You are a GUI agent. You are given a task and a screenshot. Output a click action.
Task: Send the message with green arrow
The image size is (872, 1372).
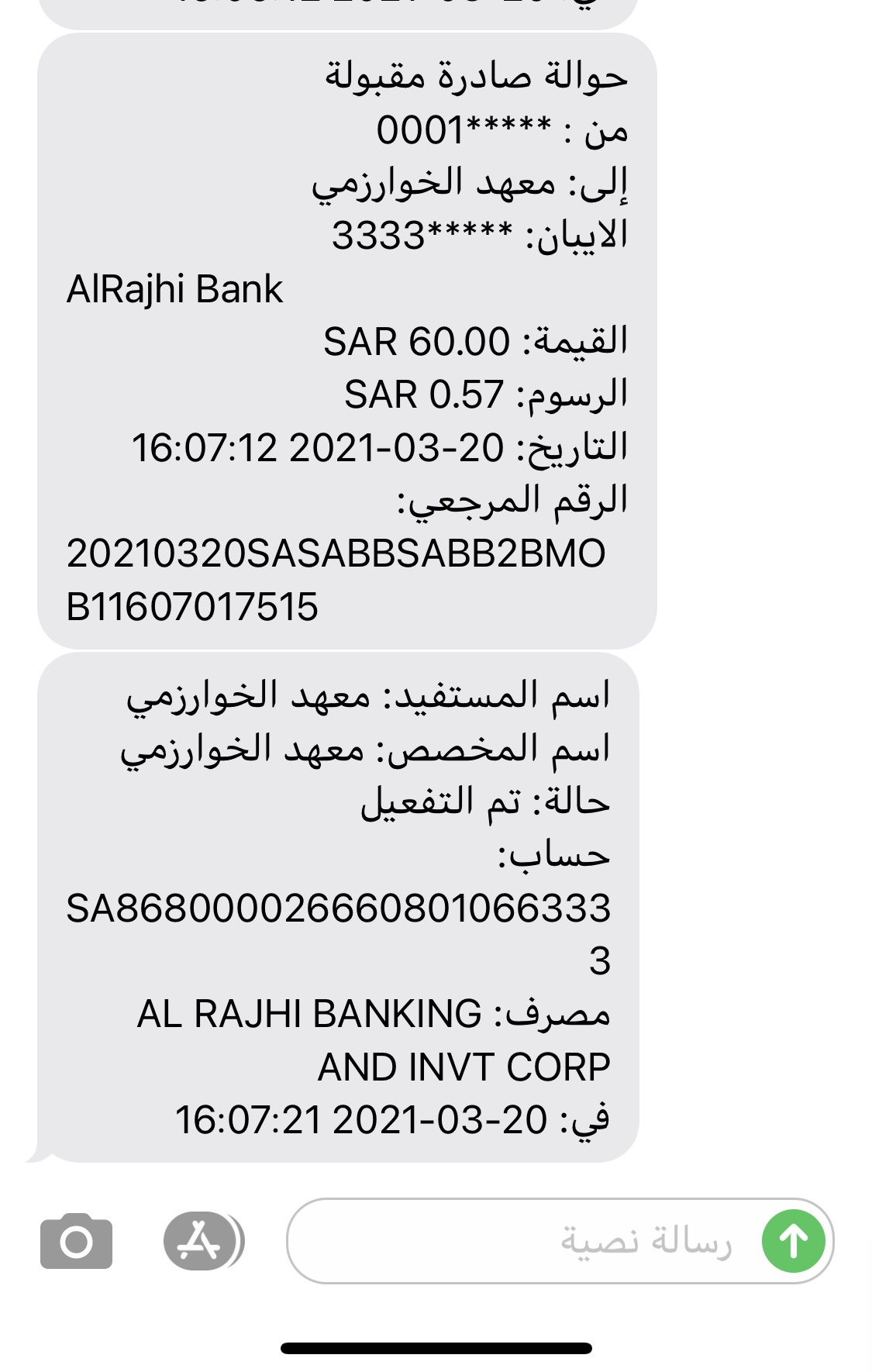[793, 1241]
